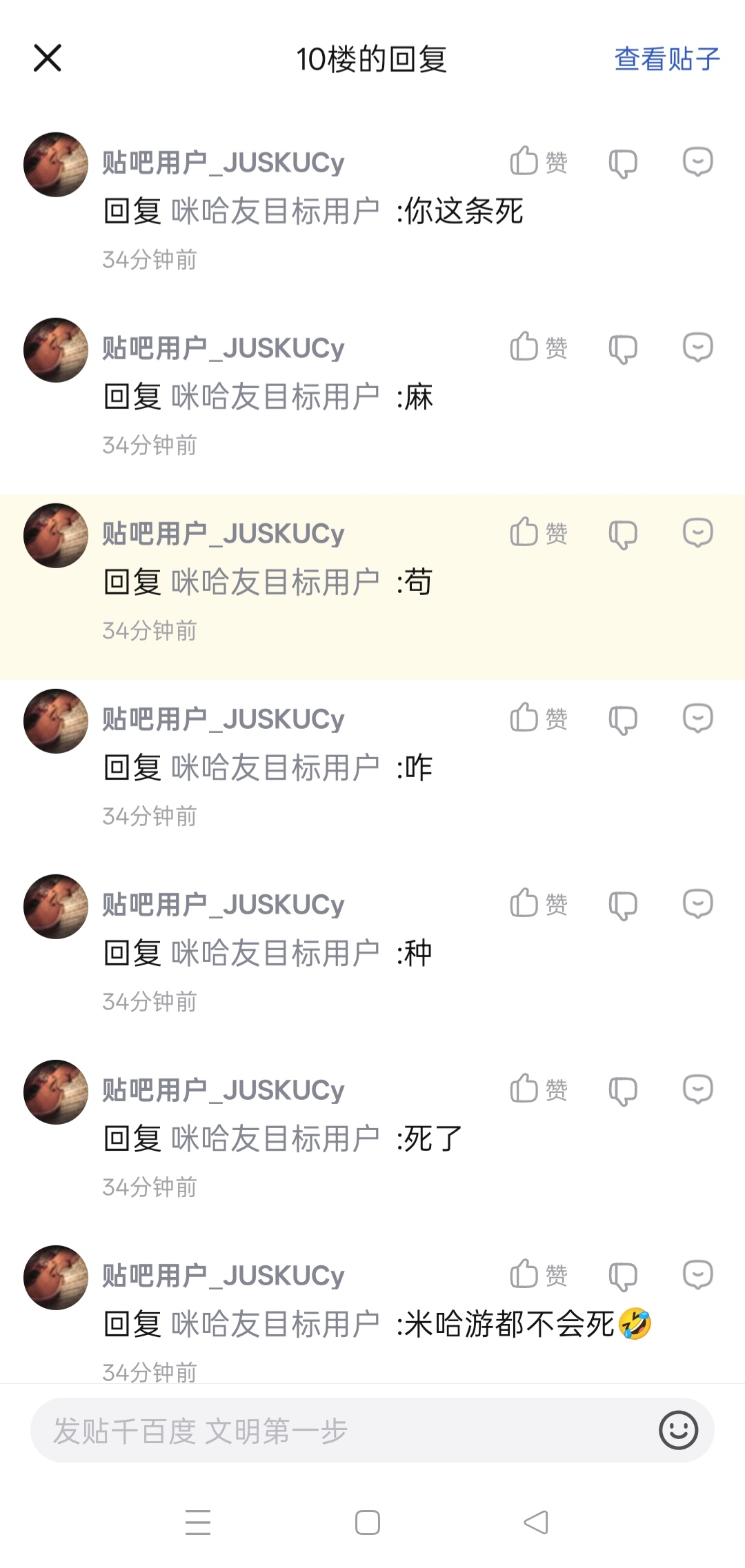Close the 10楼的回复 page
Screen dimensions: 745x1568
(48, 58)
